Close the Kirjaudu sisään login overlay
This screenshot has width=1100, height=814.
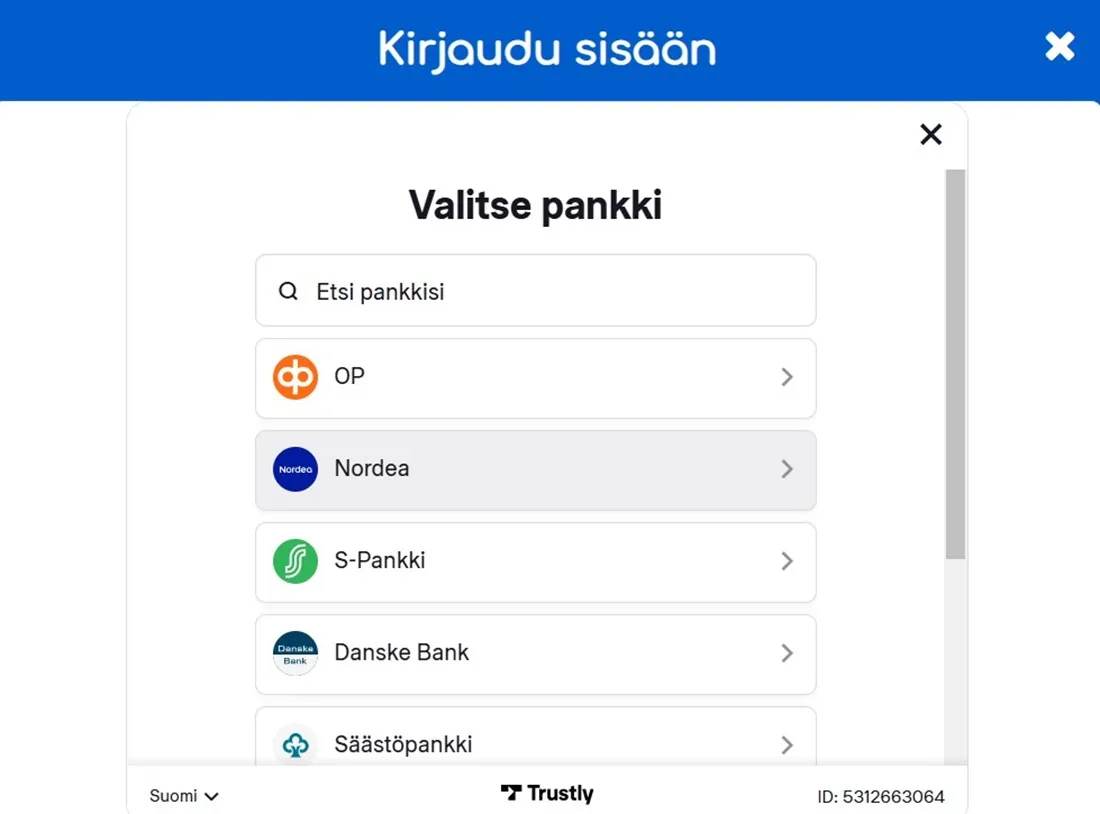(x=1059, y=47)
